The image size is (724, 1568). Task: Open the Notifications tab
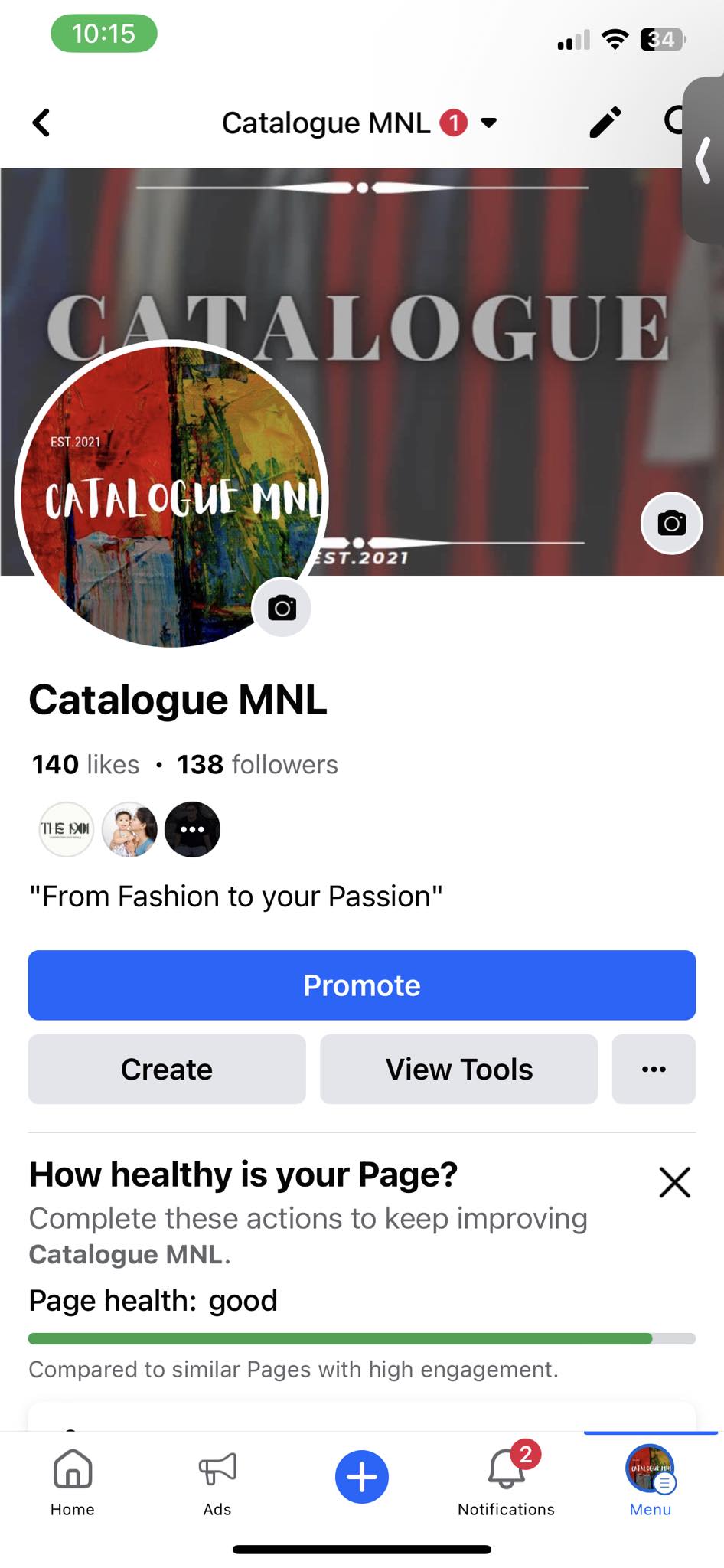[506, 1481]
